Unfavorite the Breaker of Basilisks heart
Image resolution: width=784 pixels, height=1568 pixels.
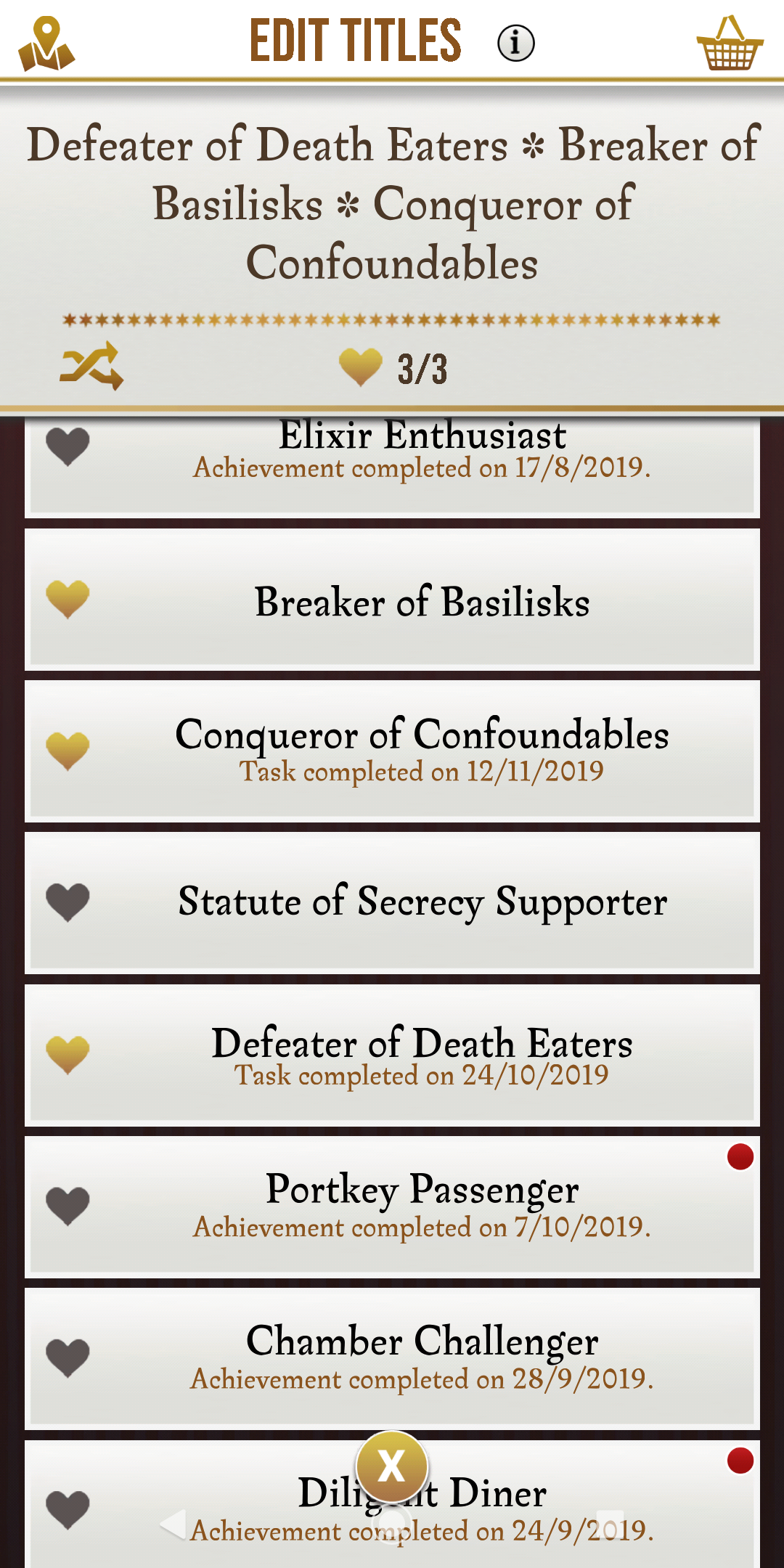click(x=68, y=600)
